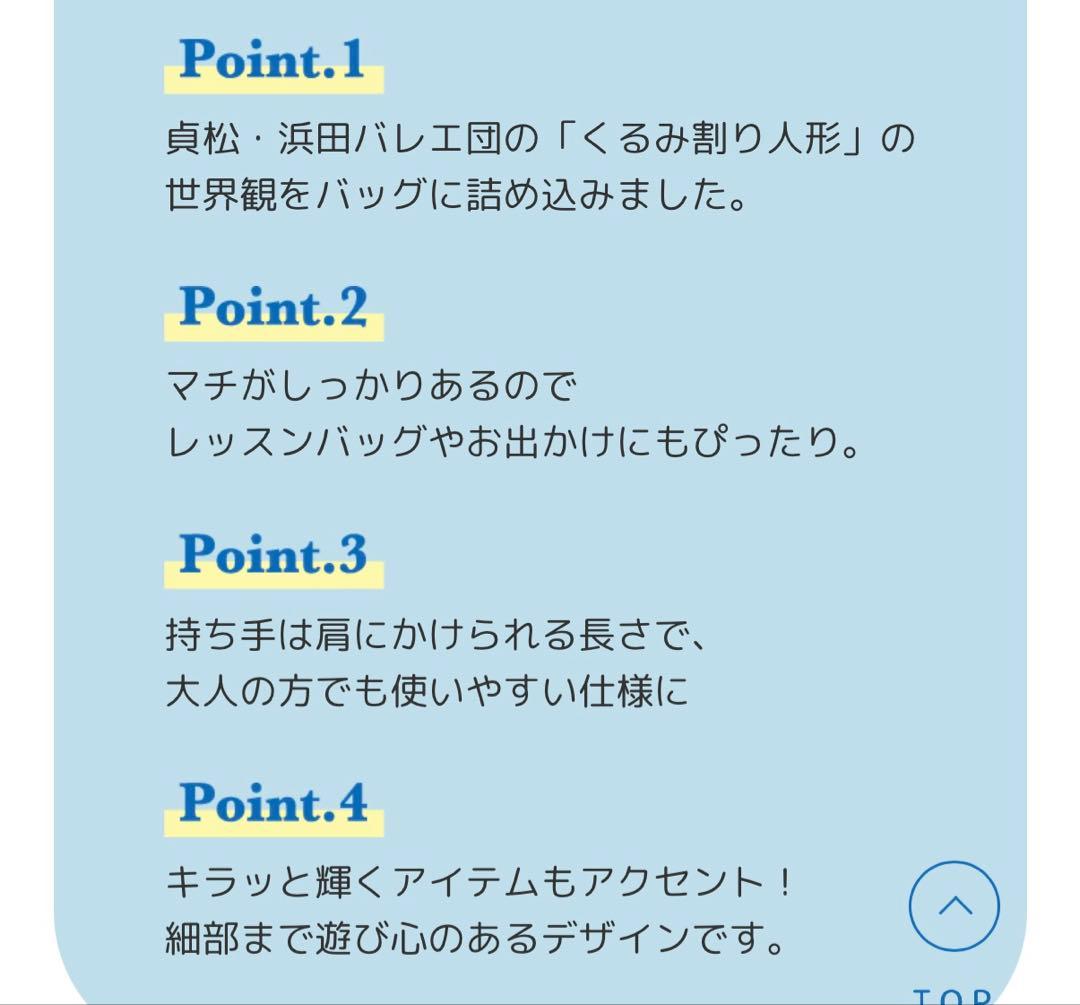Tap the TOP scroll-up button
Image resolution: width=1080 pixels, height=1005 pixels.
coord(953,907)
